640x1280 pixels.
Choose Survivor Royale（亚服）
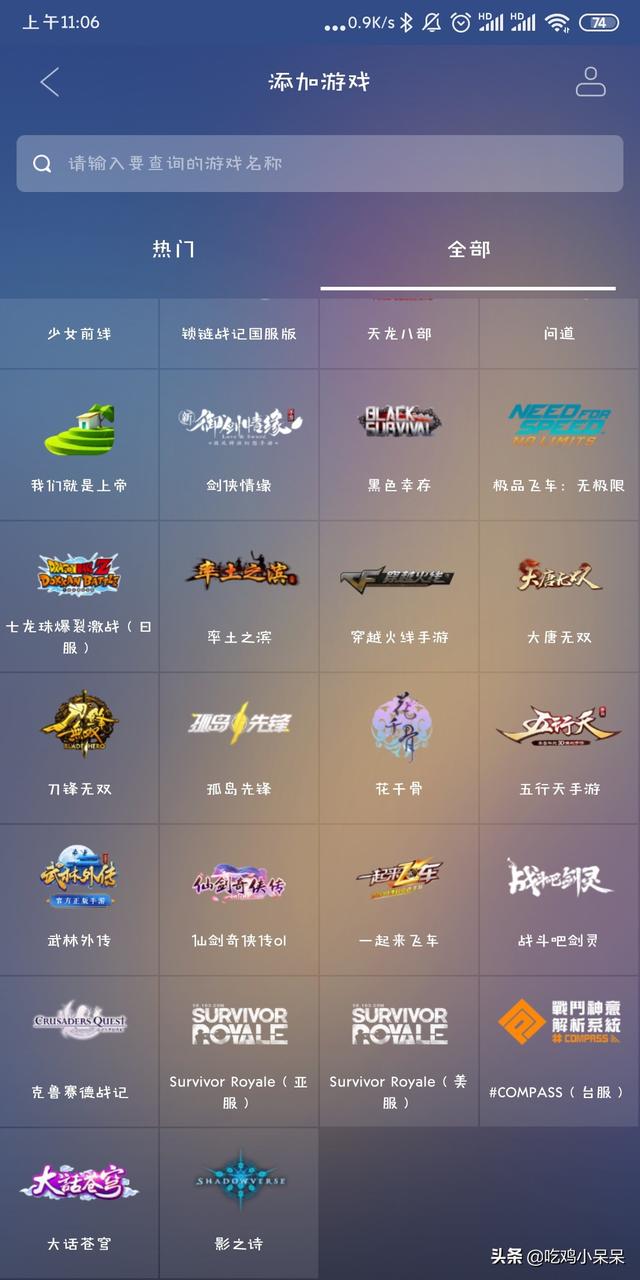pyautogui.click(x=239, y=1052)
